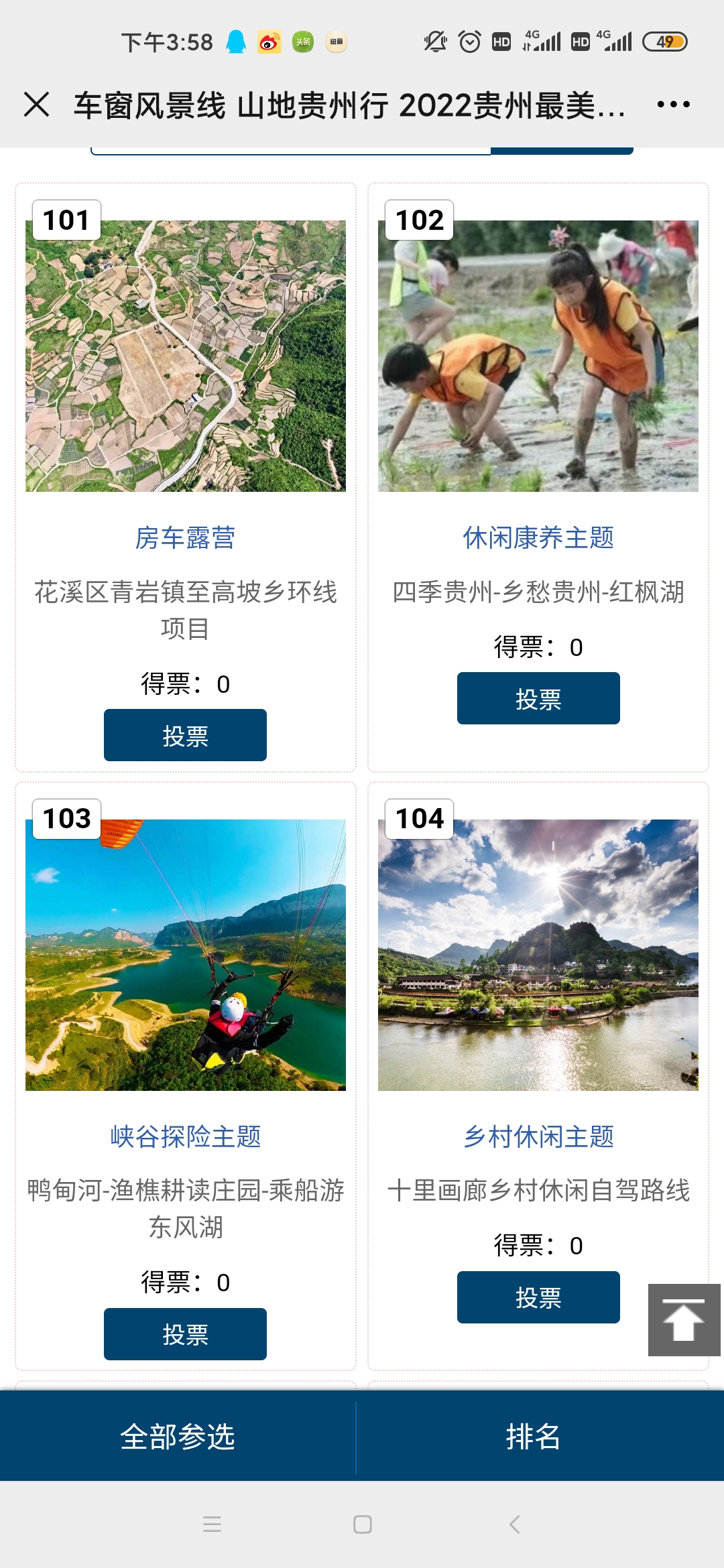This screenshot has width=724, height=1568.
Task: View the riverside village photo of entry 104
Action: 538,955
